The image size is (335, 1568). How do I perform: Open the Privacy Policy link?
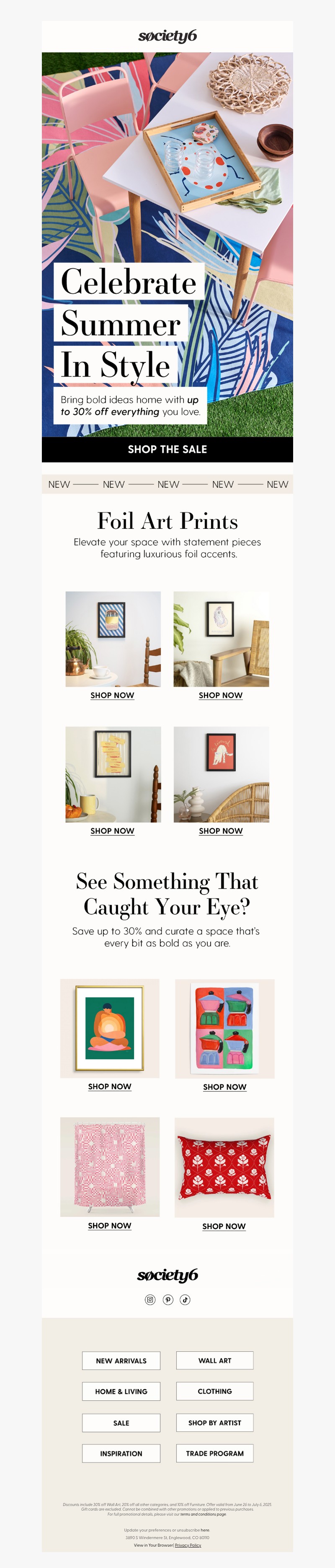(188, 1545)
